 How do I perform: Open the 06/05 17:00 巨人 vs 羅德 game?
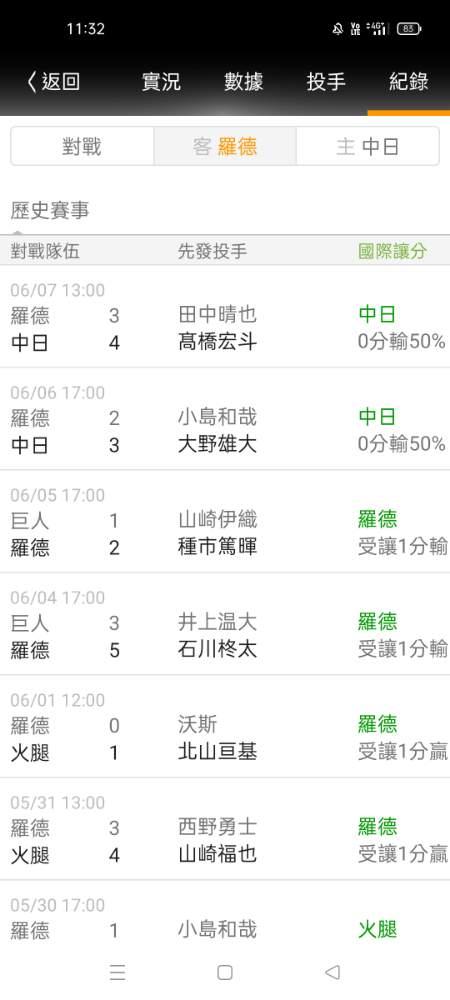[225, 522]
